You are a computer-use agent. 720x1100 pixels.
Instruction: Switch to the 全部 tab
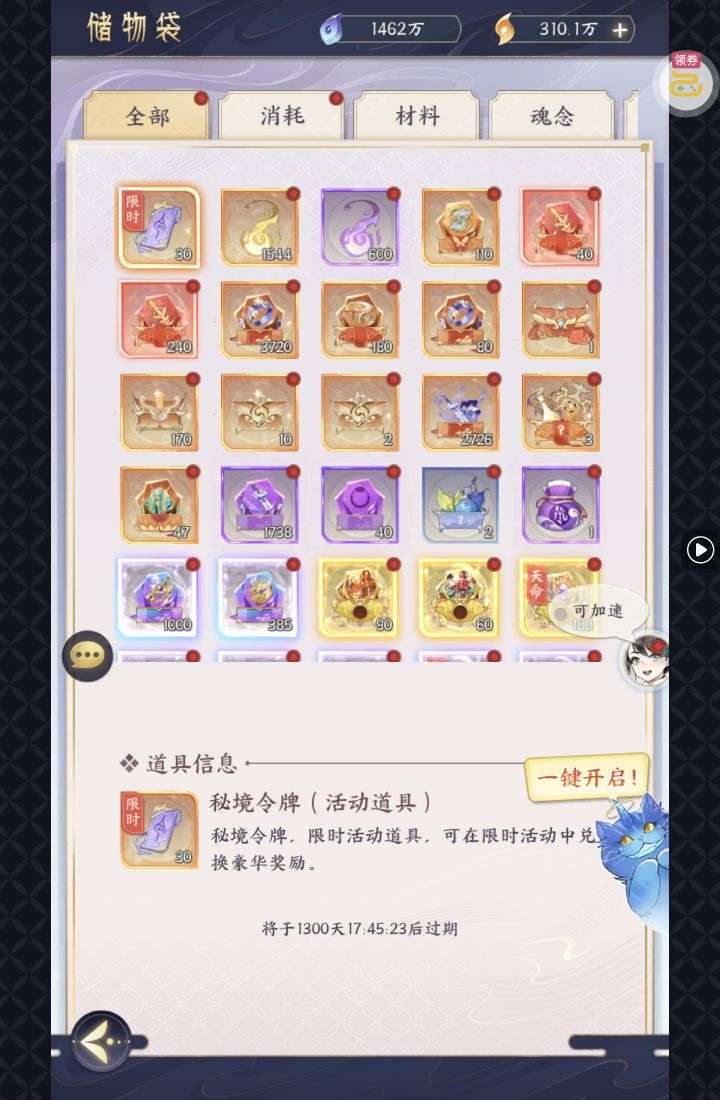(146, 116)
